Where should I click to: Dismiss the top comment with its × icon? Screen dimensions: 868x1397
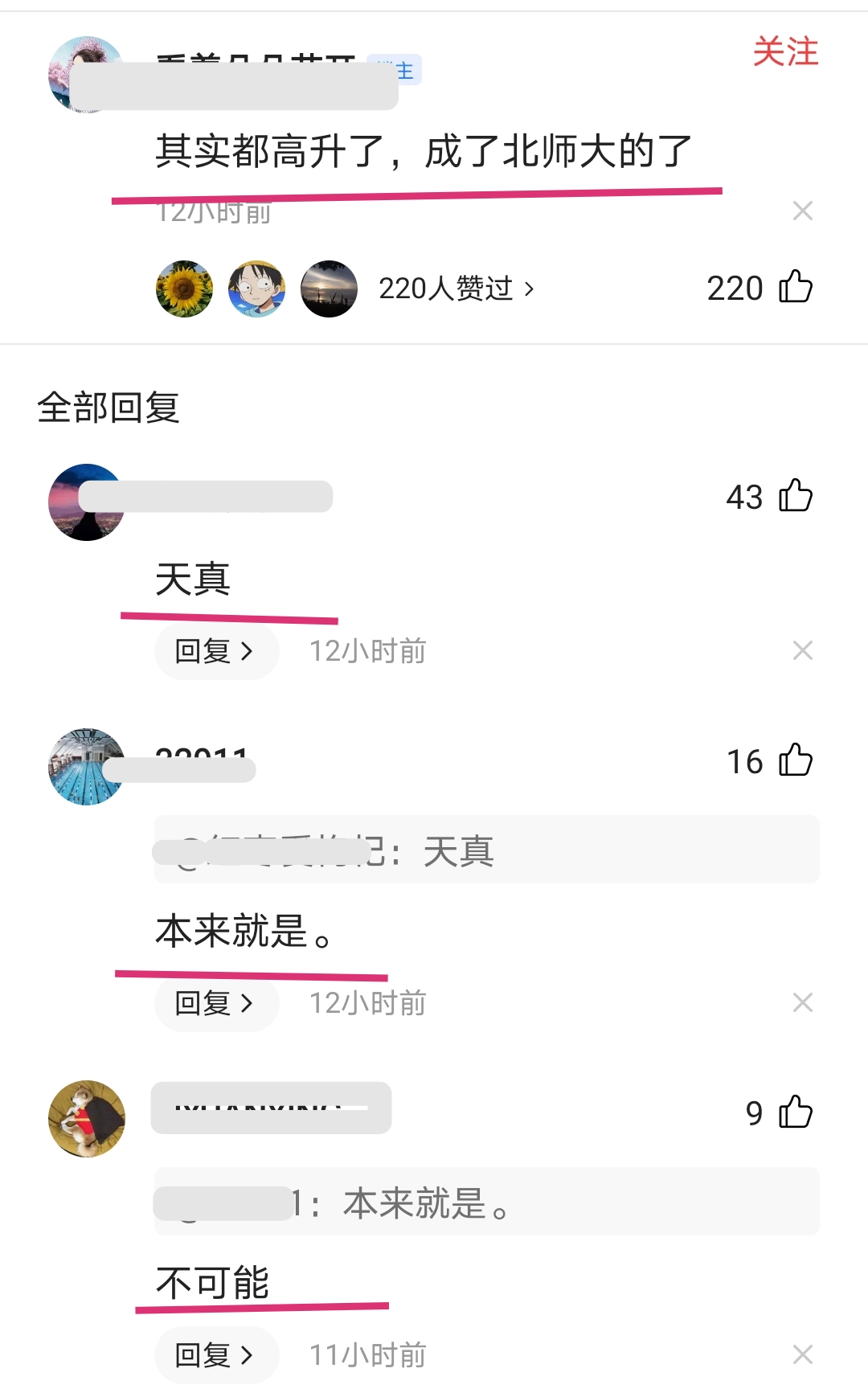[802, 211]
